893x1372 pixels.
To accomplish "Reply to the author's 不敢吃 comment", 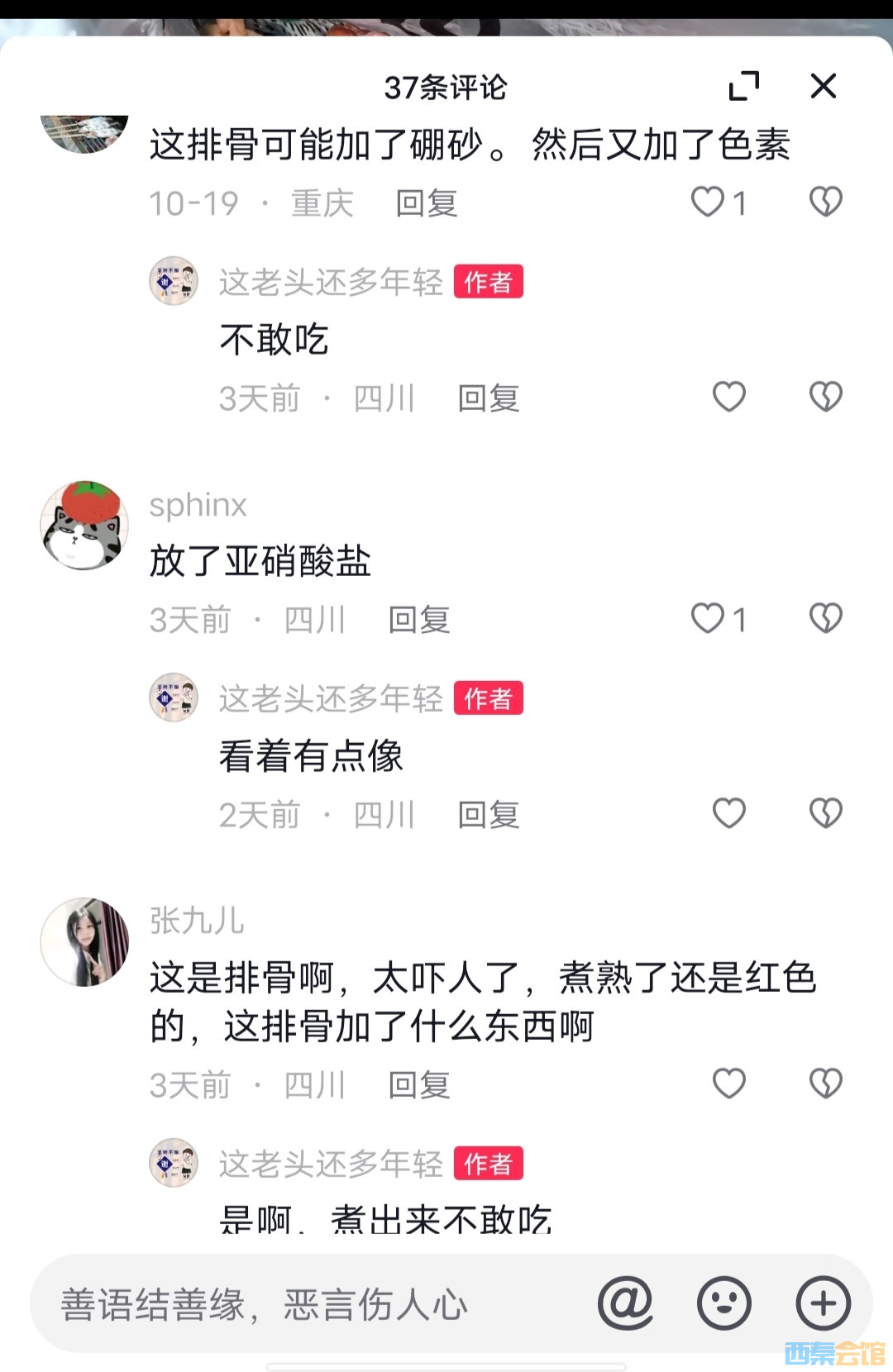I will click(x=489, y=399).
